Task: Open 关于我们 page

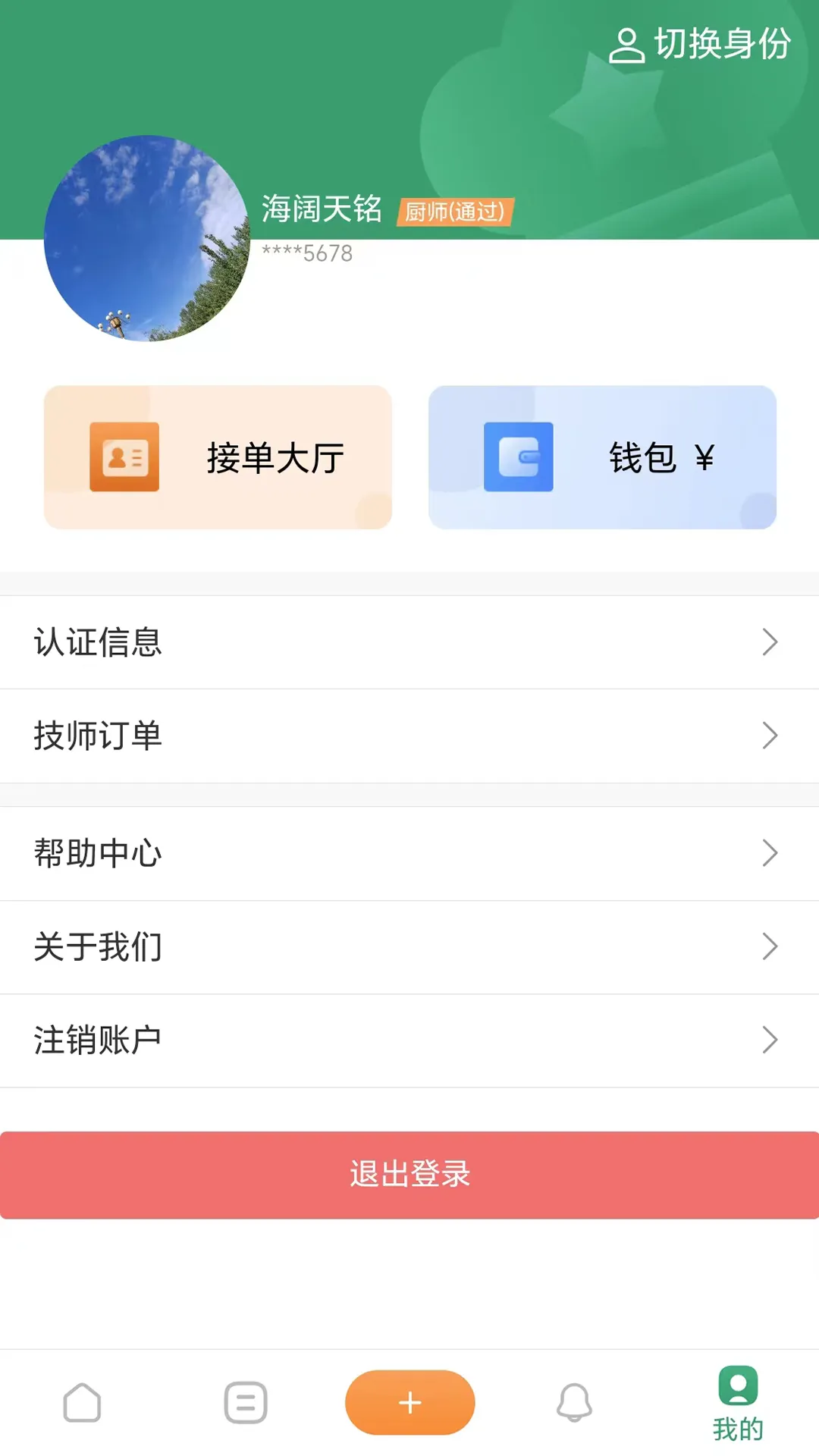Action: pos(409,947)
